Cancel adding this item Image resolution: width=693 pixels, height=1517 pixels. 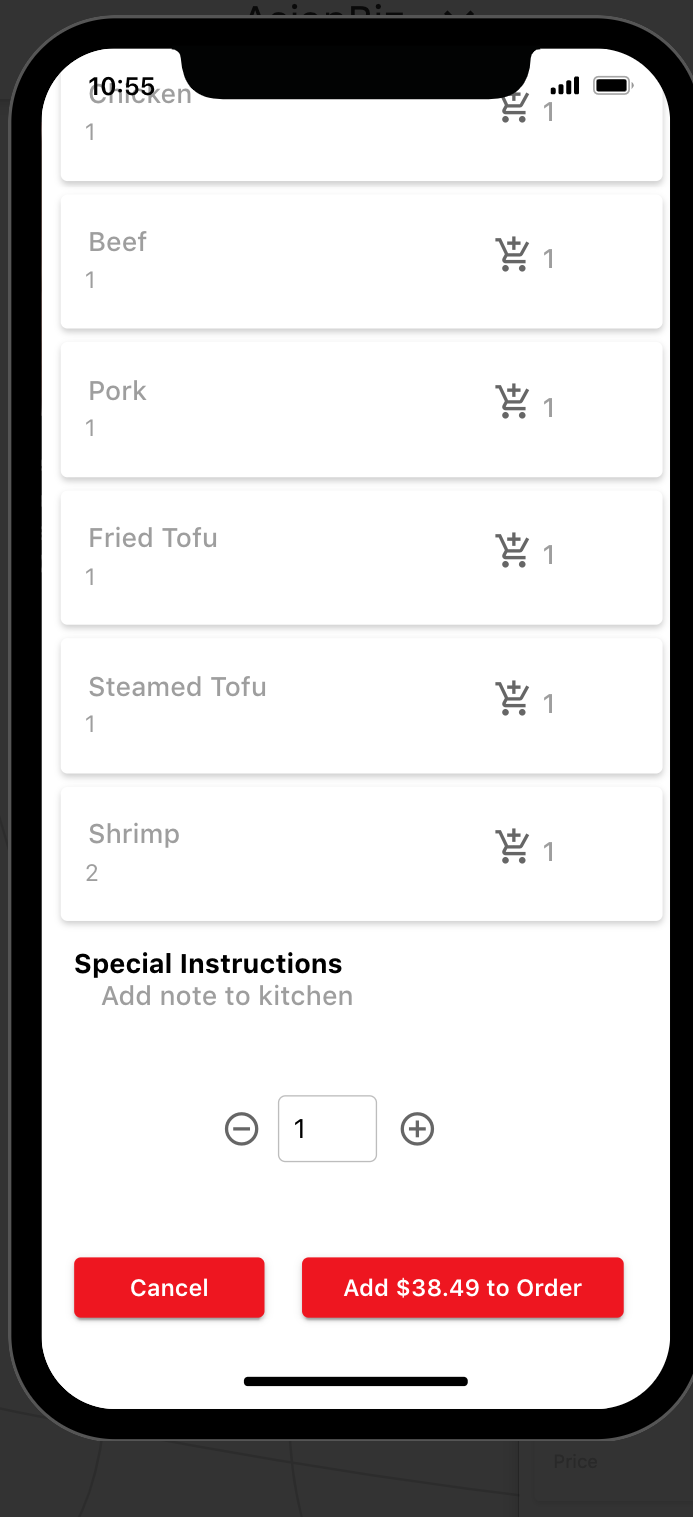pyautogui.click(x=169, y=1287)
